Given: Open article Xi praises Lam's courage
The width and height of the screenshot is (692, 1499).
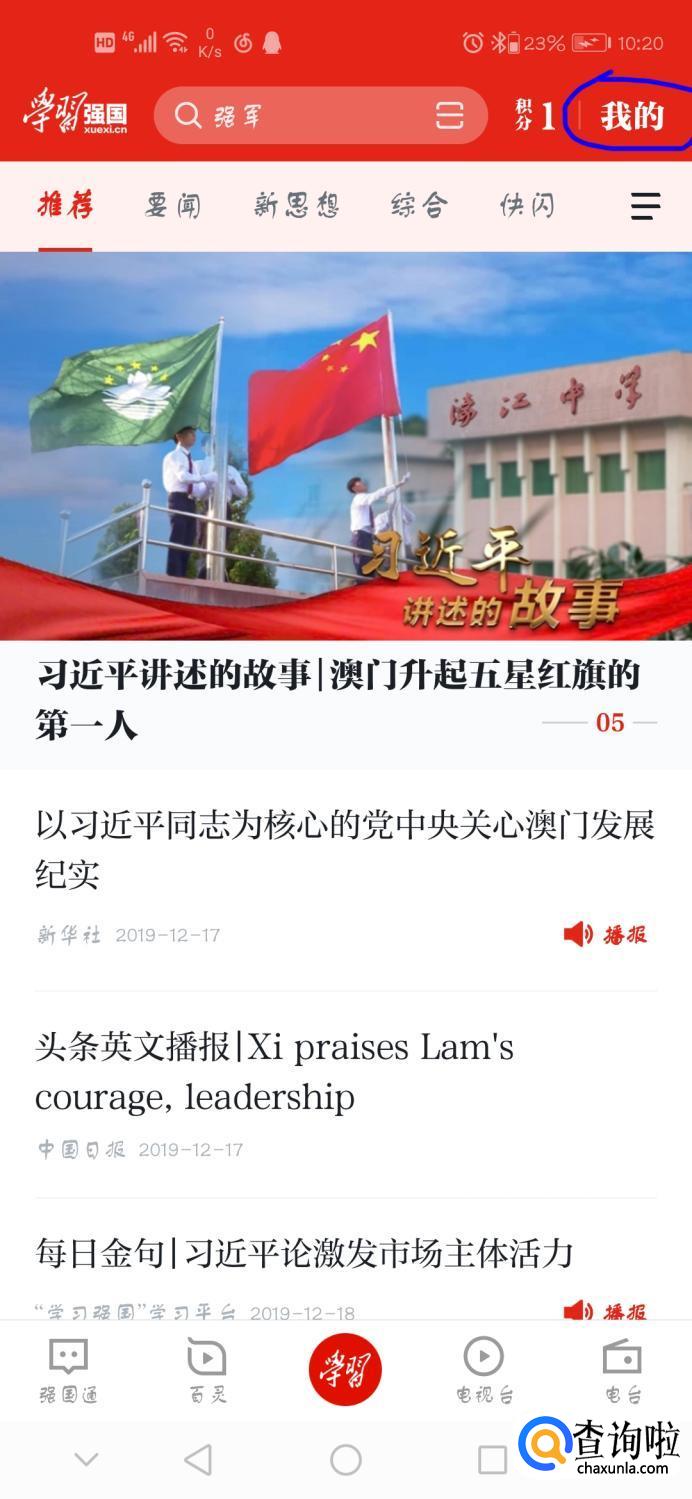Looking at the screenshot, I should pos(275,1071).
